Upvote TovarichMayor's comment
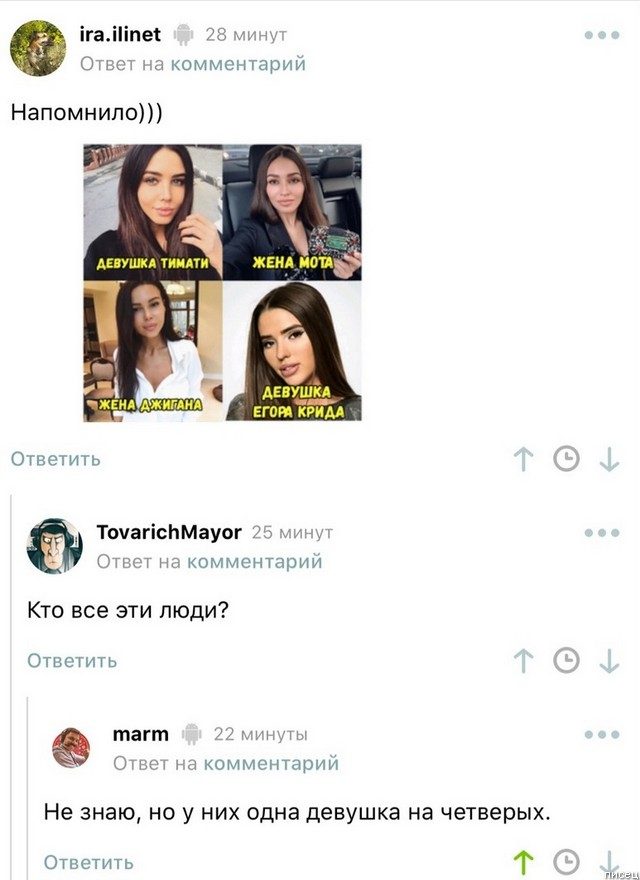Screen dimensions: 640x880 pyautogui.click(x=523, y=660)
